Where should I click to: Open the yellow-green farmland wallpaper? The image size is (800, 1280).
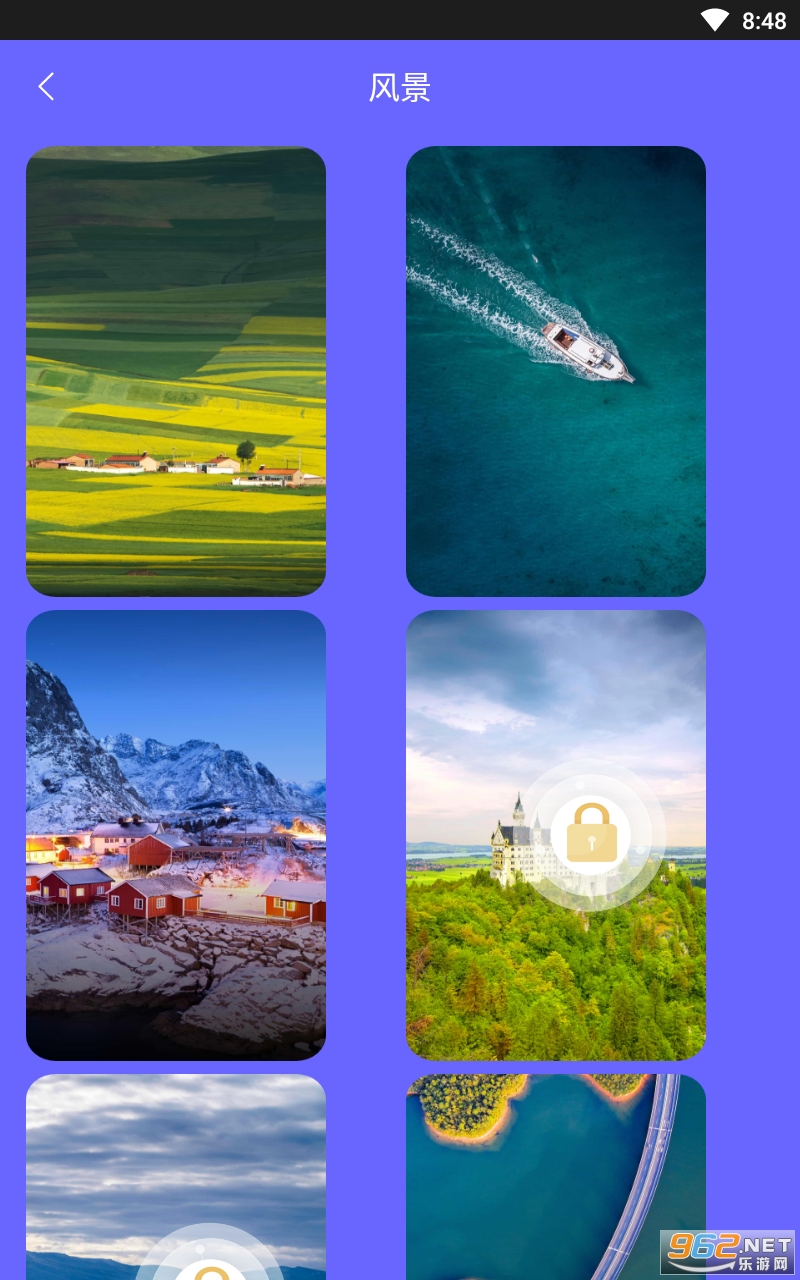pyautogui.click(x=176, y=371)
